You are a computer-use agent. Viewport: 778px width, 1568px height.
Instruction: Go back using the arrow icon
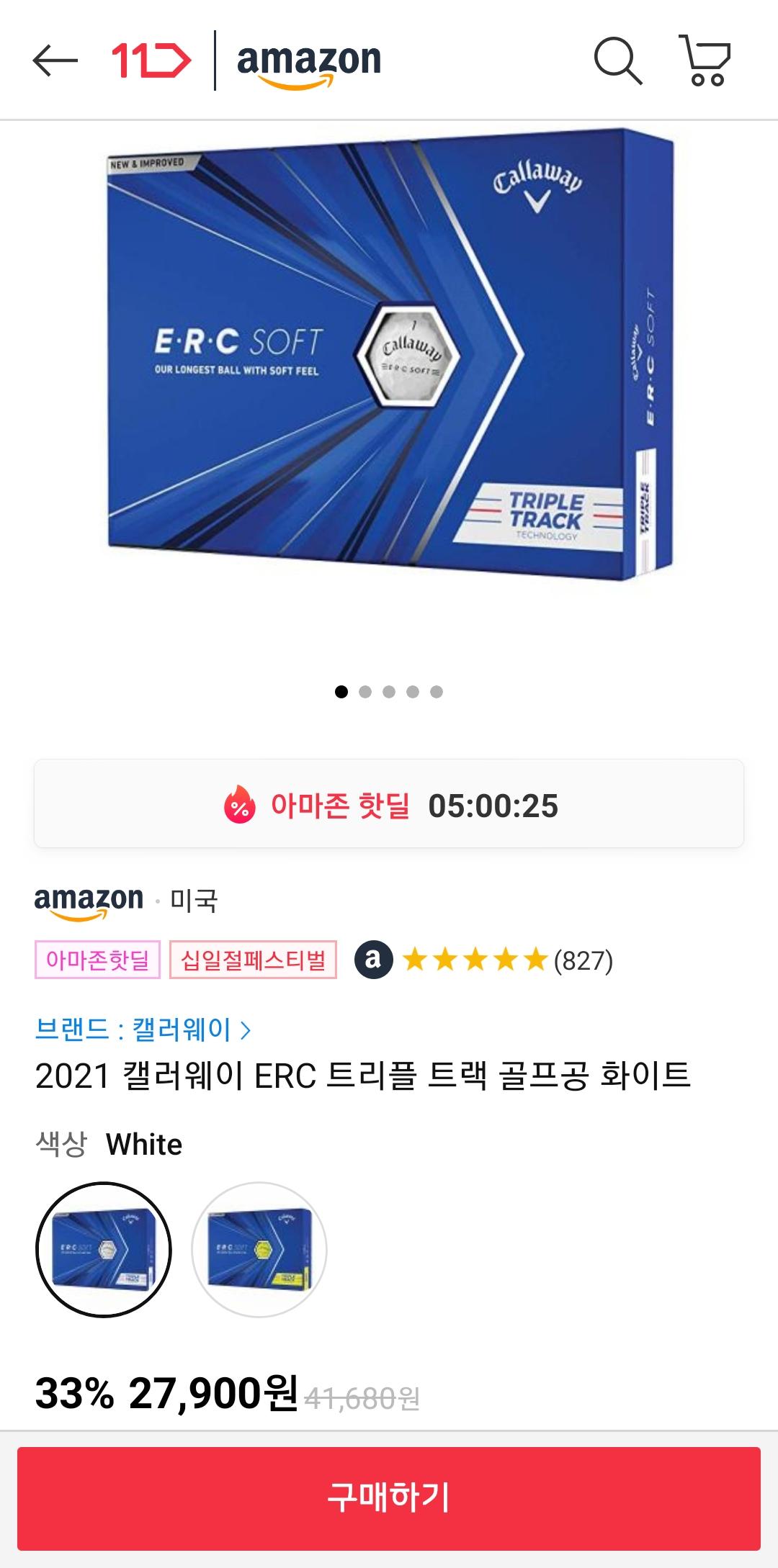pos(55,60)
